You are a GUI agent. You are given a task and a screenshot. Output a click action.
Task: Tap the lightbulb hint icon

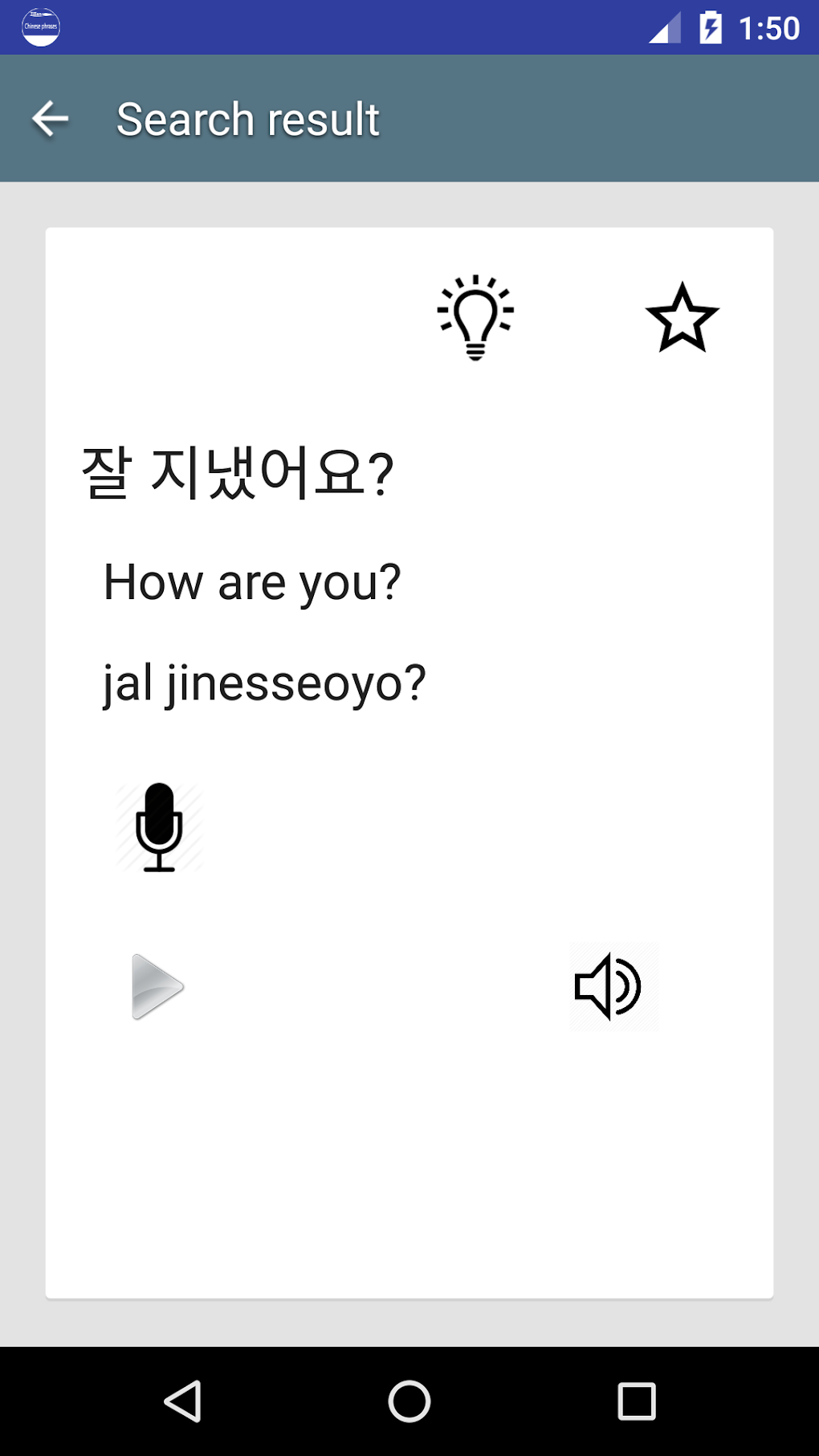(475, 317)
